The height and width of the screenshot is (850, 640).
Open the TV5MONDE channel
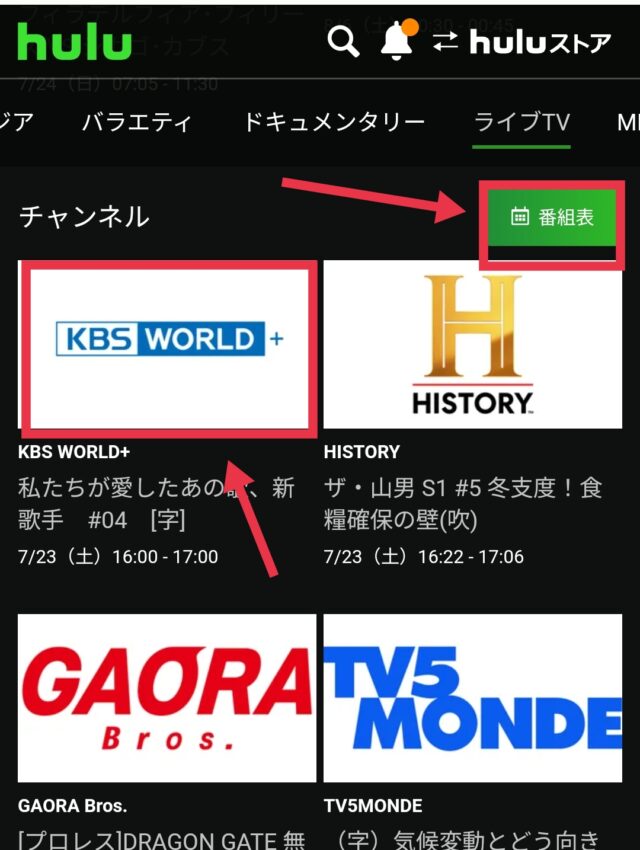pyautogui.click(x=473, y=698)
